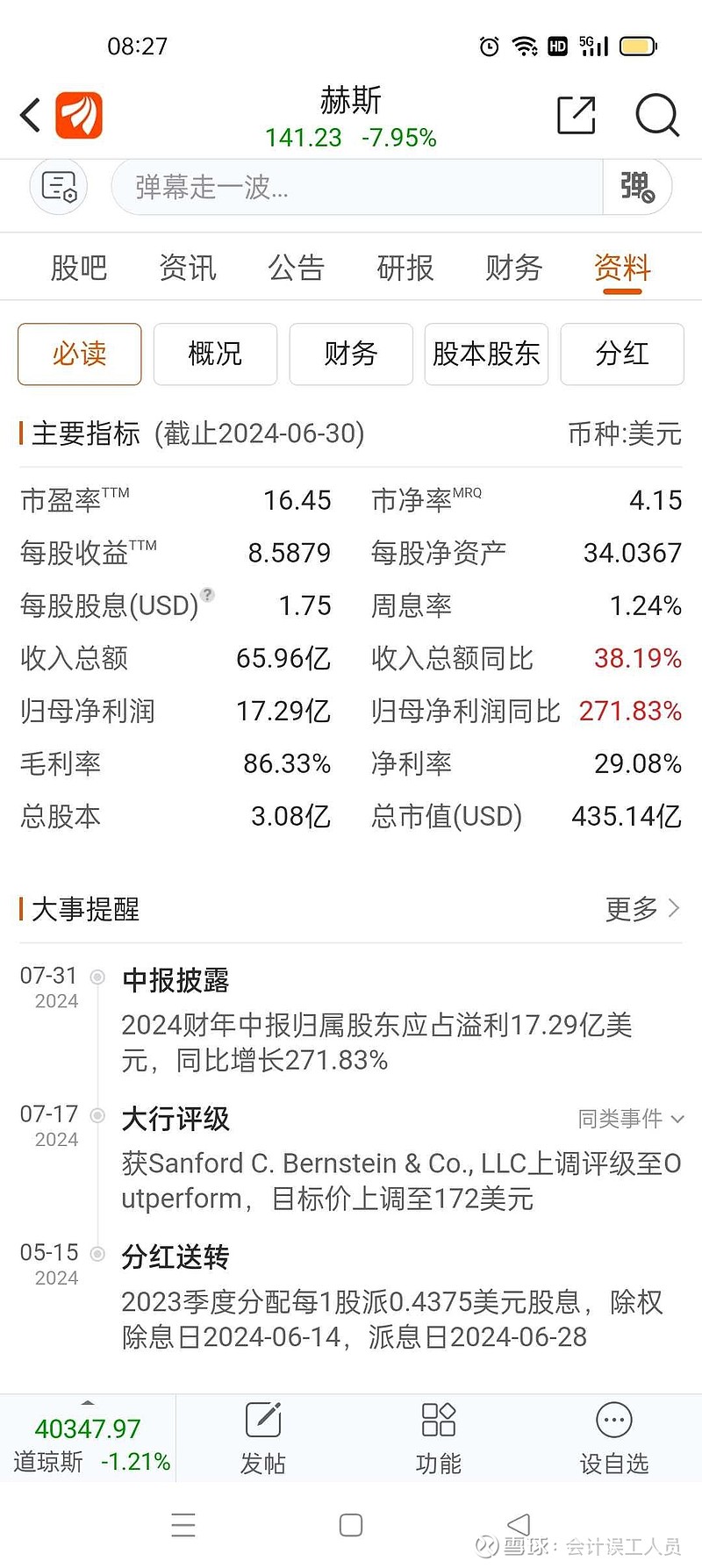Expand the 同类事件 dropdown
The image size is (702, 1568).
(631, 1119)
